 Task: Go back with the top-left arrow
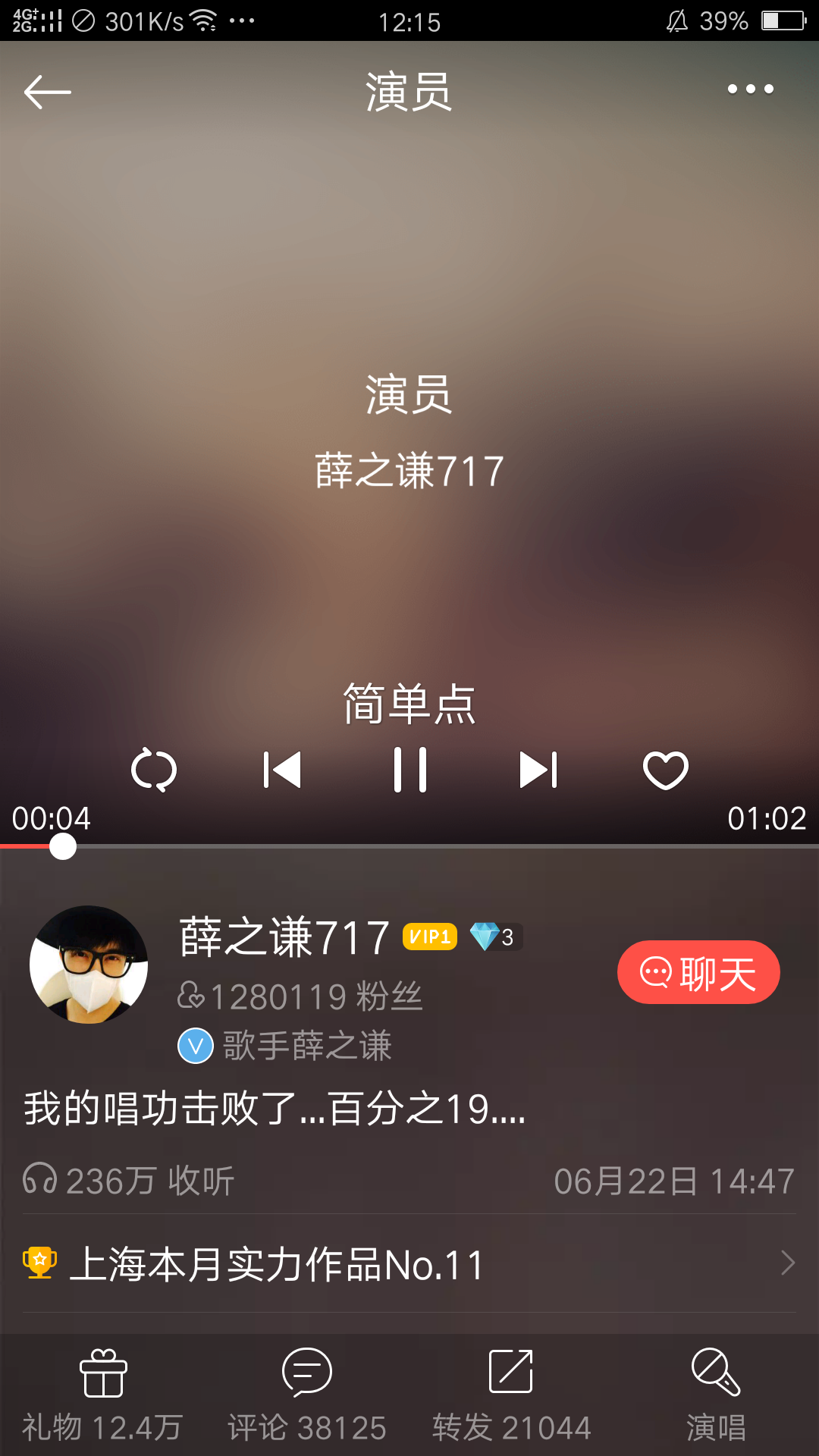click(47, 92)
